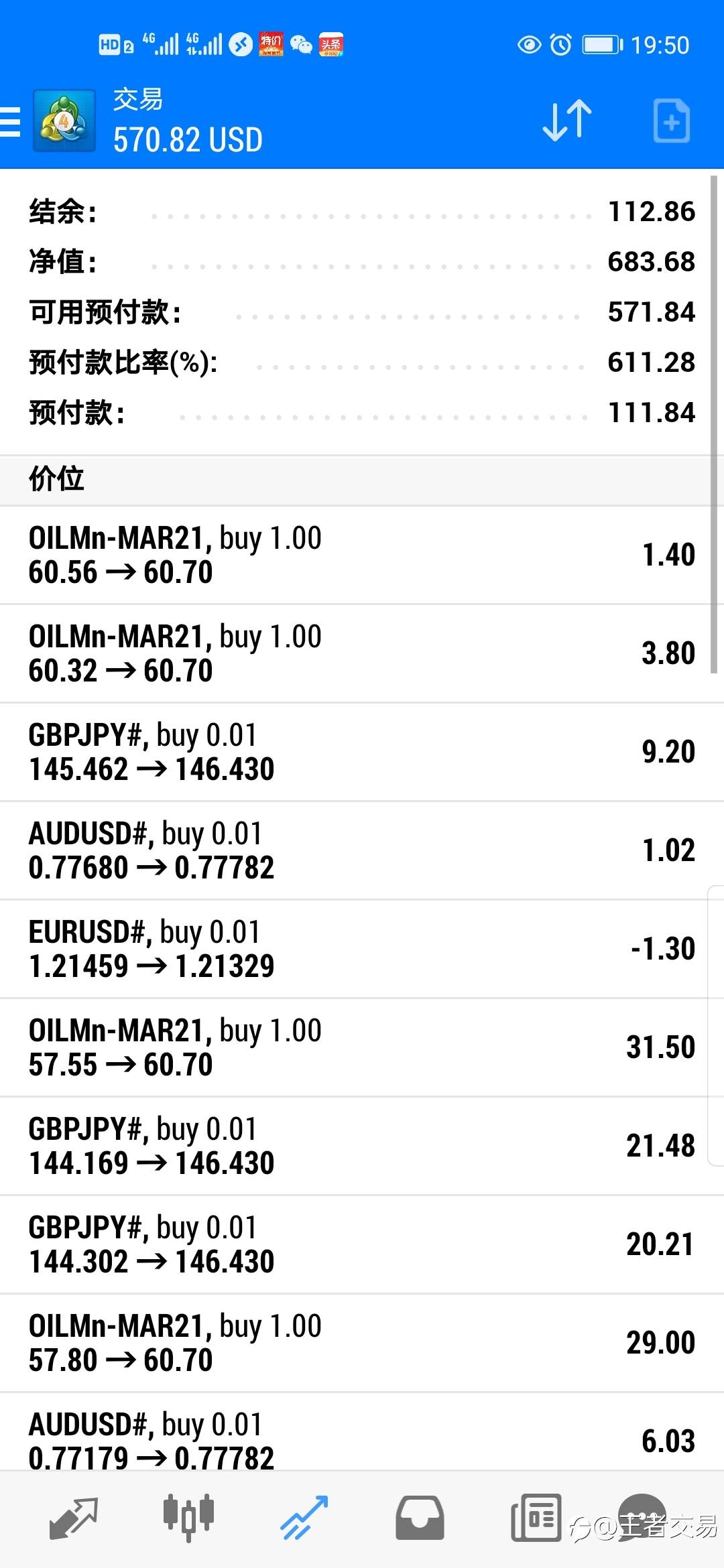The image size is (724, 1568).
Task: Create a new order
Action: pyautogui.click(x=671, y=121)
